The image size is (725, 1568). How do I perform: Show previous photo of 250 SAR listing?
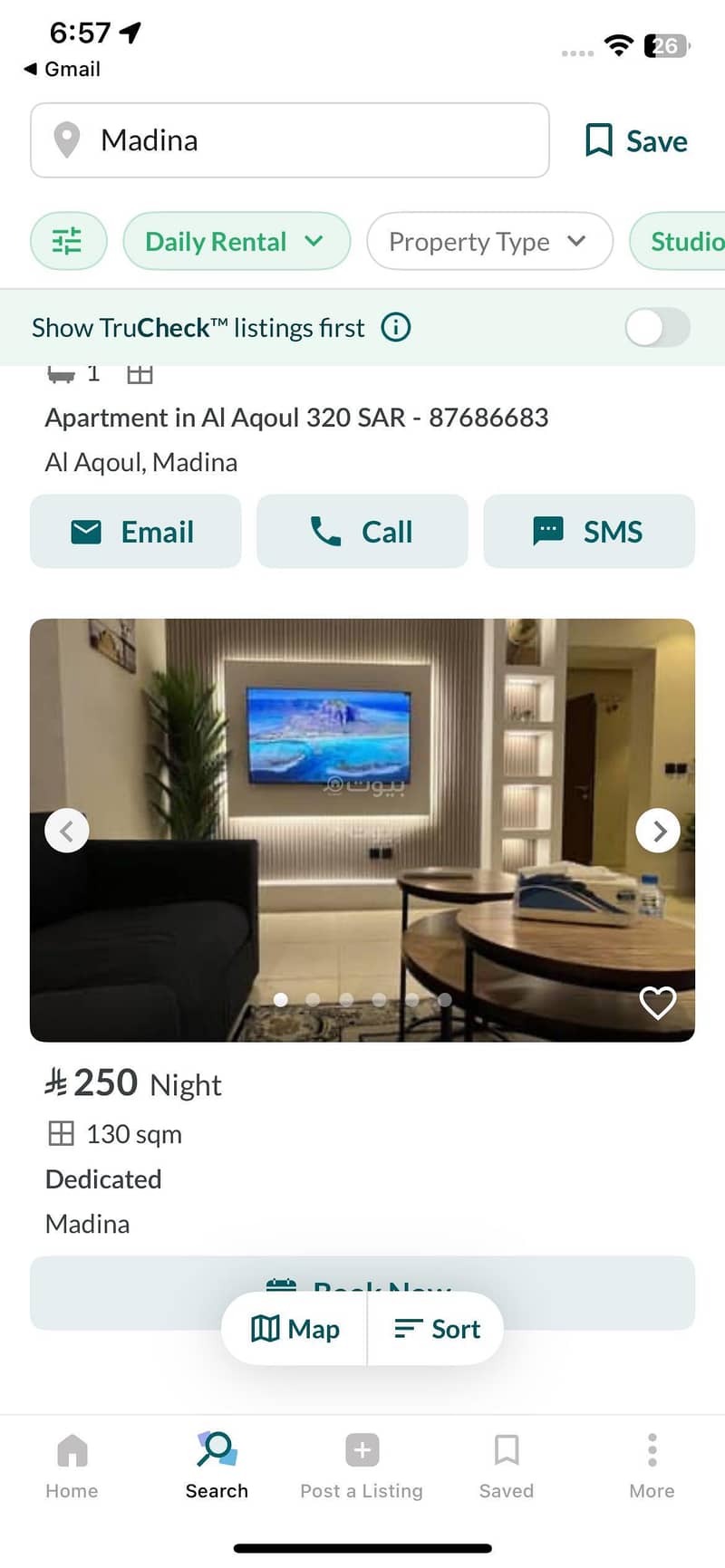point(67,831)
